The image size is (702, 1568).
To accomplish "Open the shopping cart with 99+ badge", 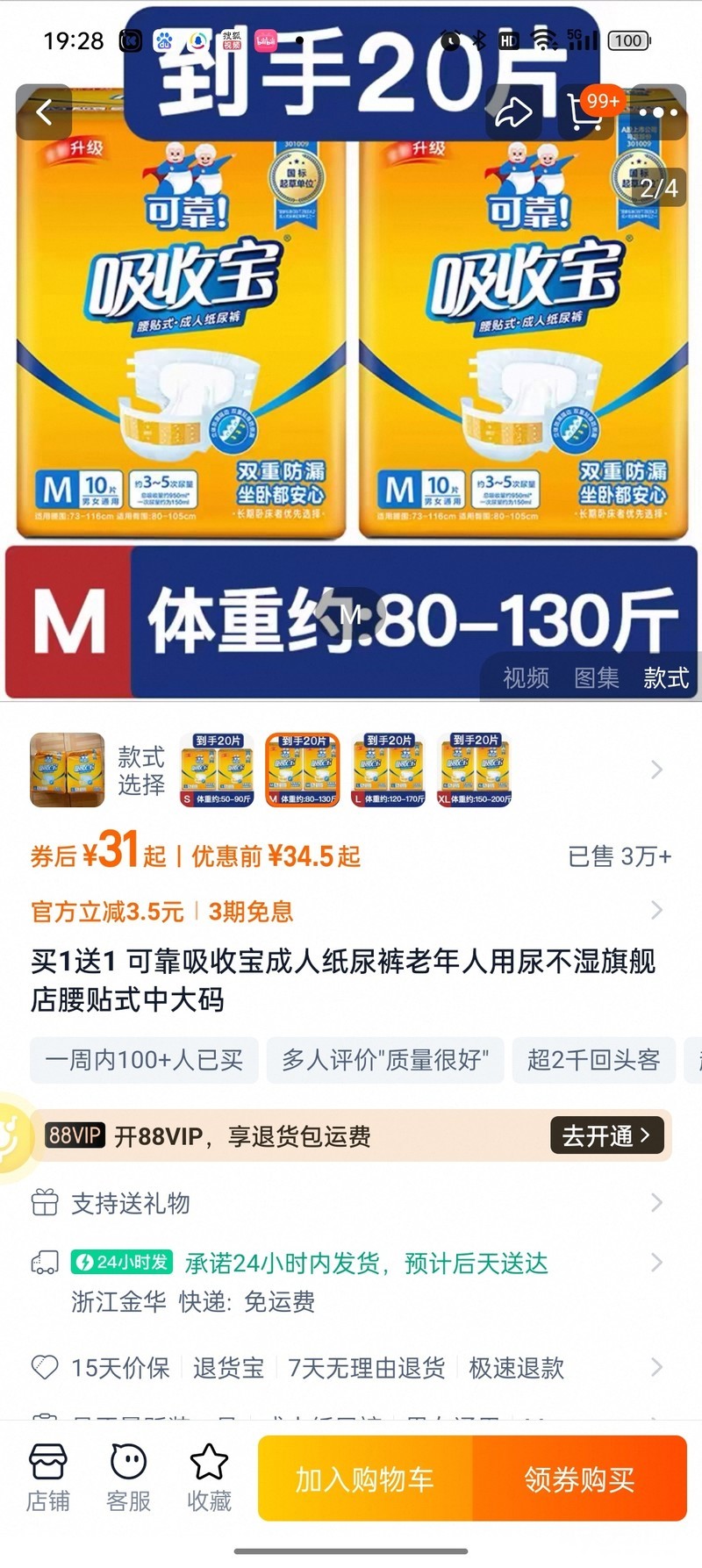I will point(586,112).
